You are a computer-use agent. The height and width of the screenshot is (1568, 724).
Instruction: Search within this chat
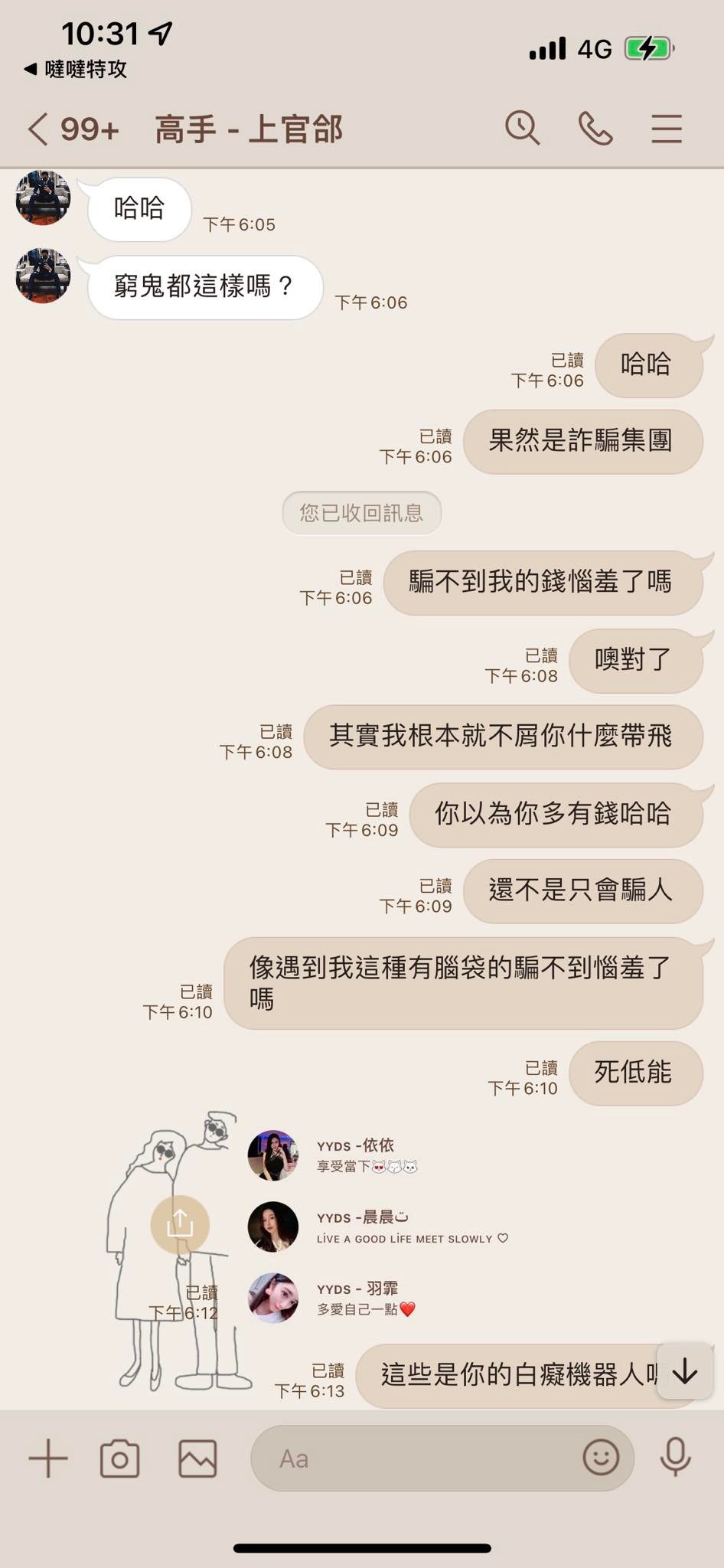click(x=523, y=128)
